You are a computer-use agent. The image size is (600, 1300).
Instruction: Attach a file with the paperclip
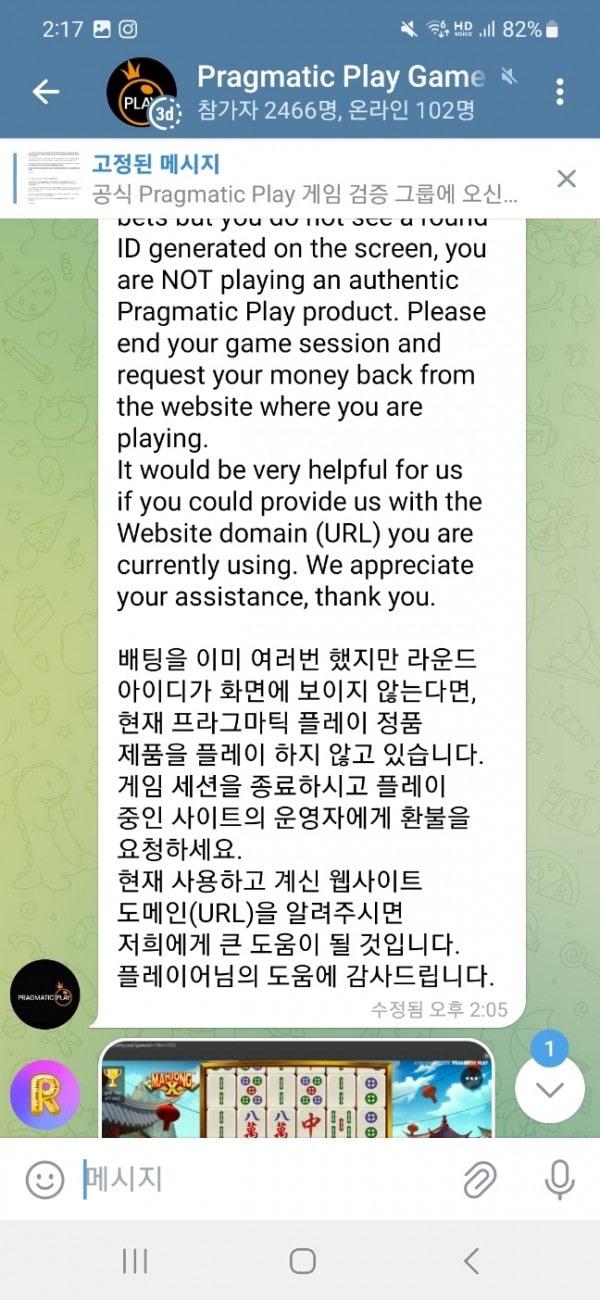tap(481, 1180)
